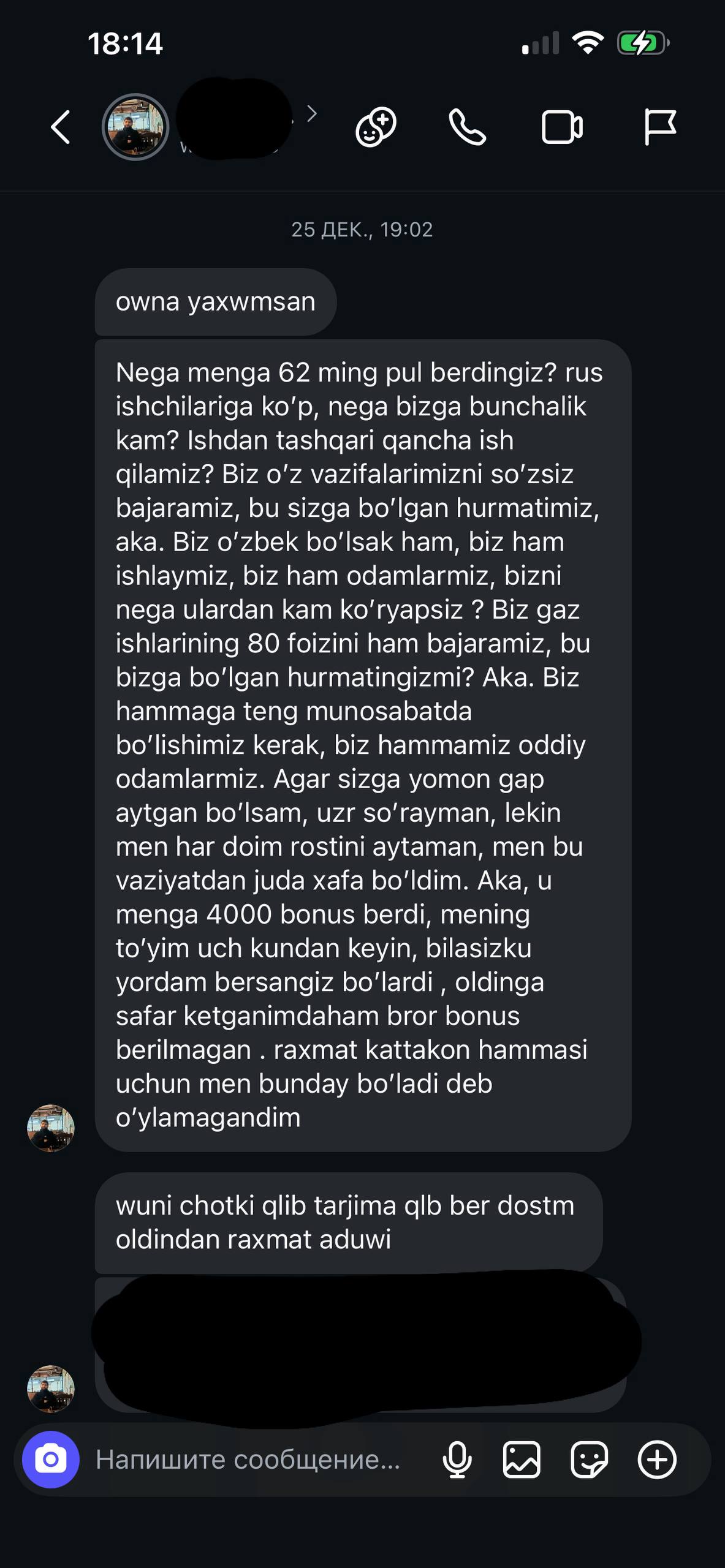Go back to the chat list
The image size is (725, 1568).
(60, 127)
